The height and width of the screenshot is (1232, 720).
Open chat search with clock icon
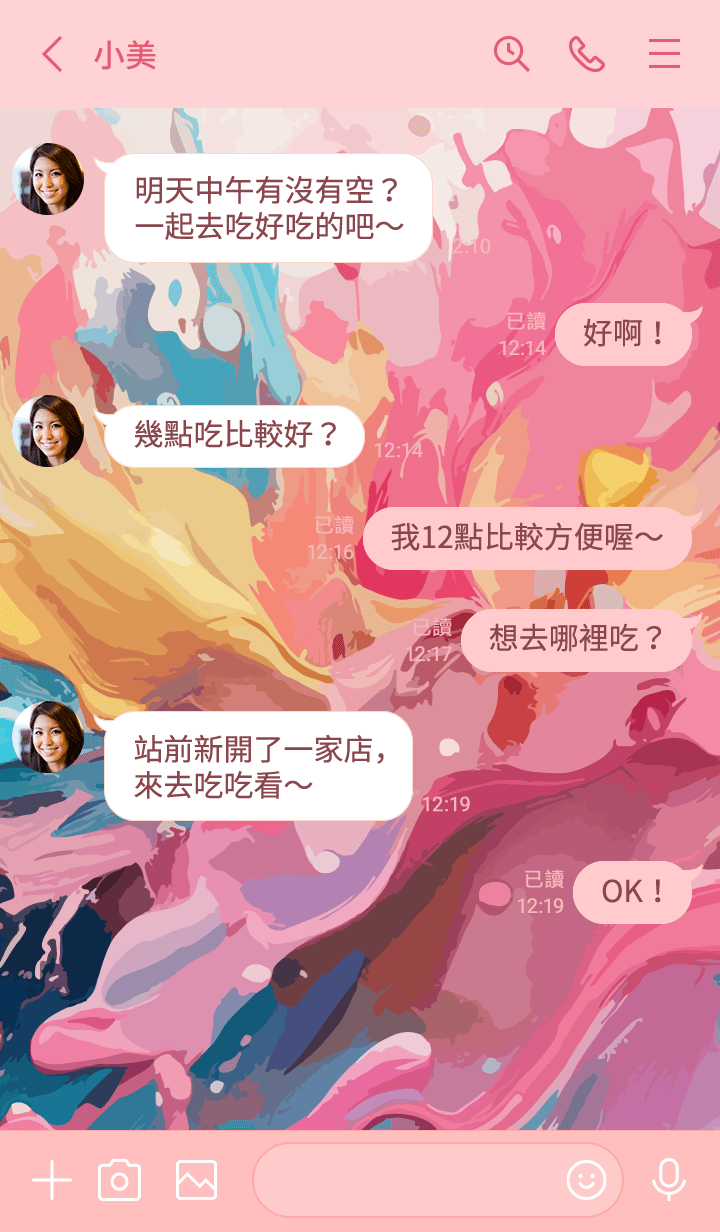click(x=511, y=54)
